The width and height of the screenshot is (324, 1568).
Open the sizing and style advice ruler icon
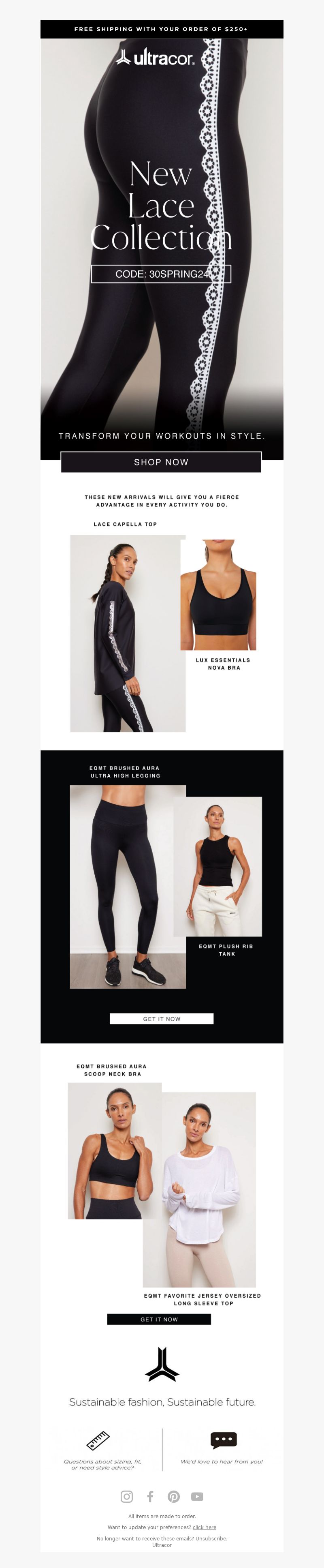(98, 1440)
